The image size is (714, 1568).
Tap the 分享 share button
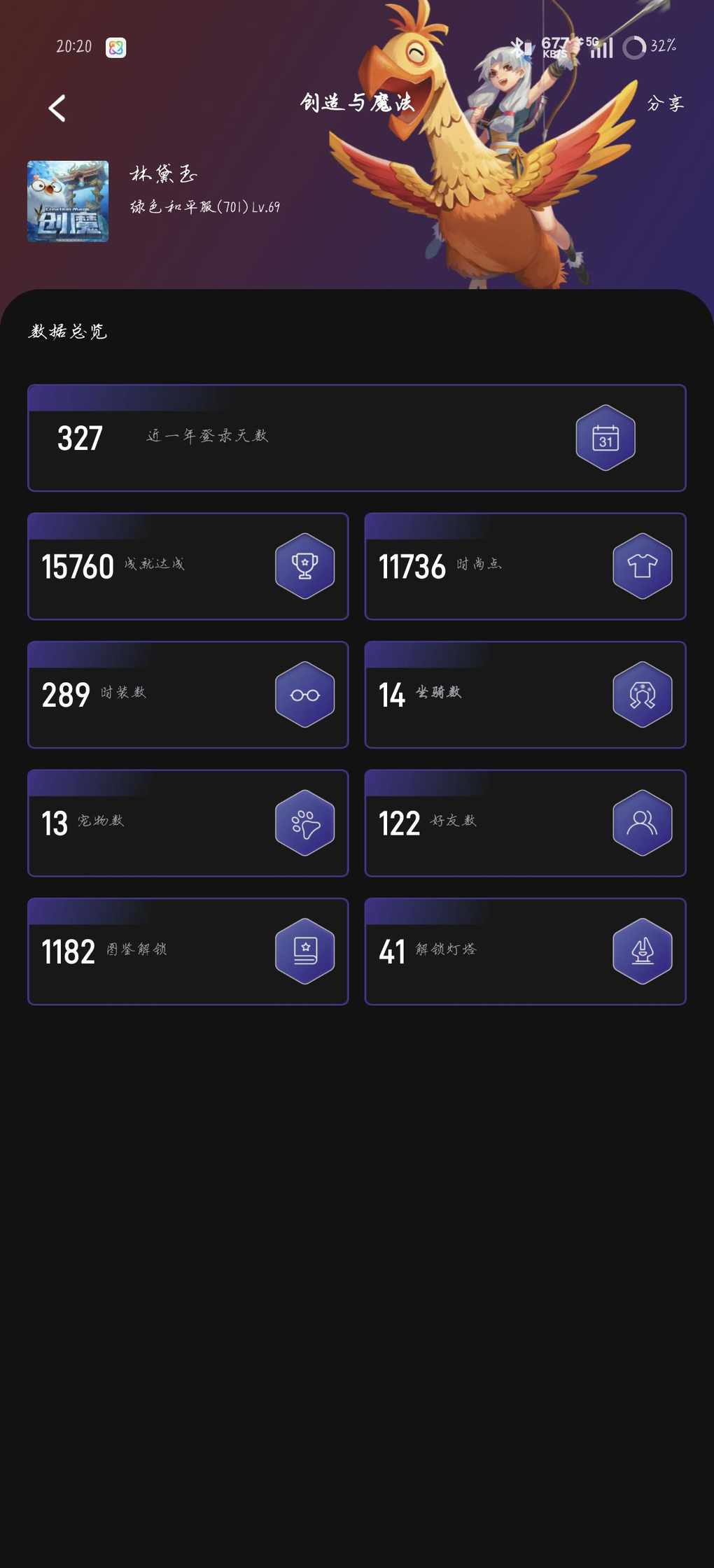click(664, 104)
